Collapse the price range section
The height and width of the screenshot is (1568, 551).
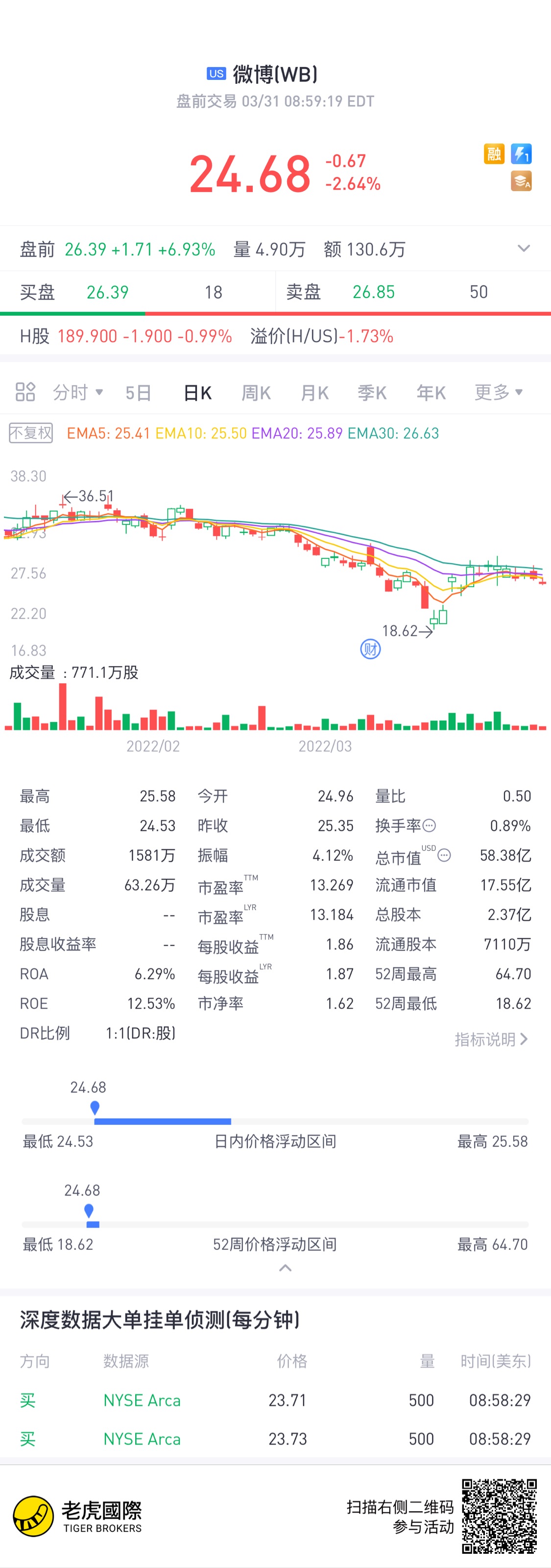[x=285, y=1268]
